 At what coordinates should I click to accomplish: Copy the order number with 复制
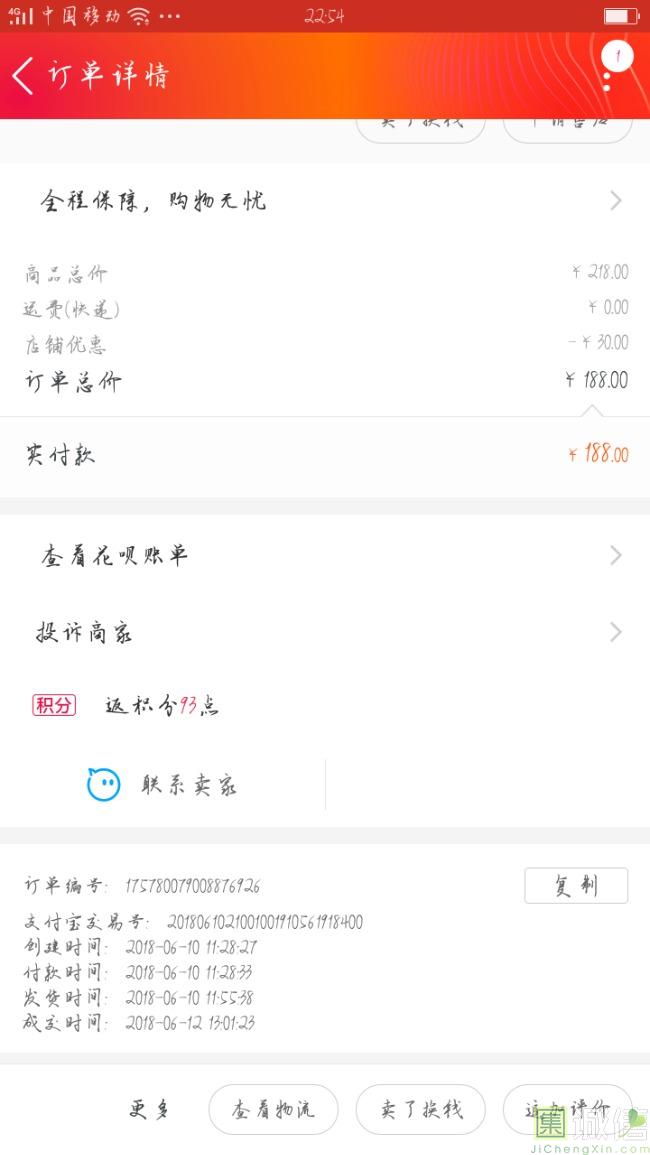(576, 885)
